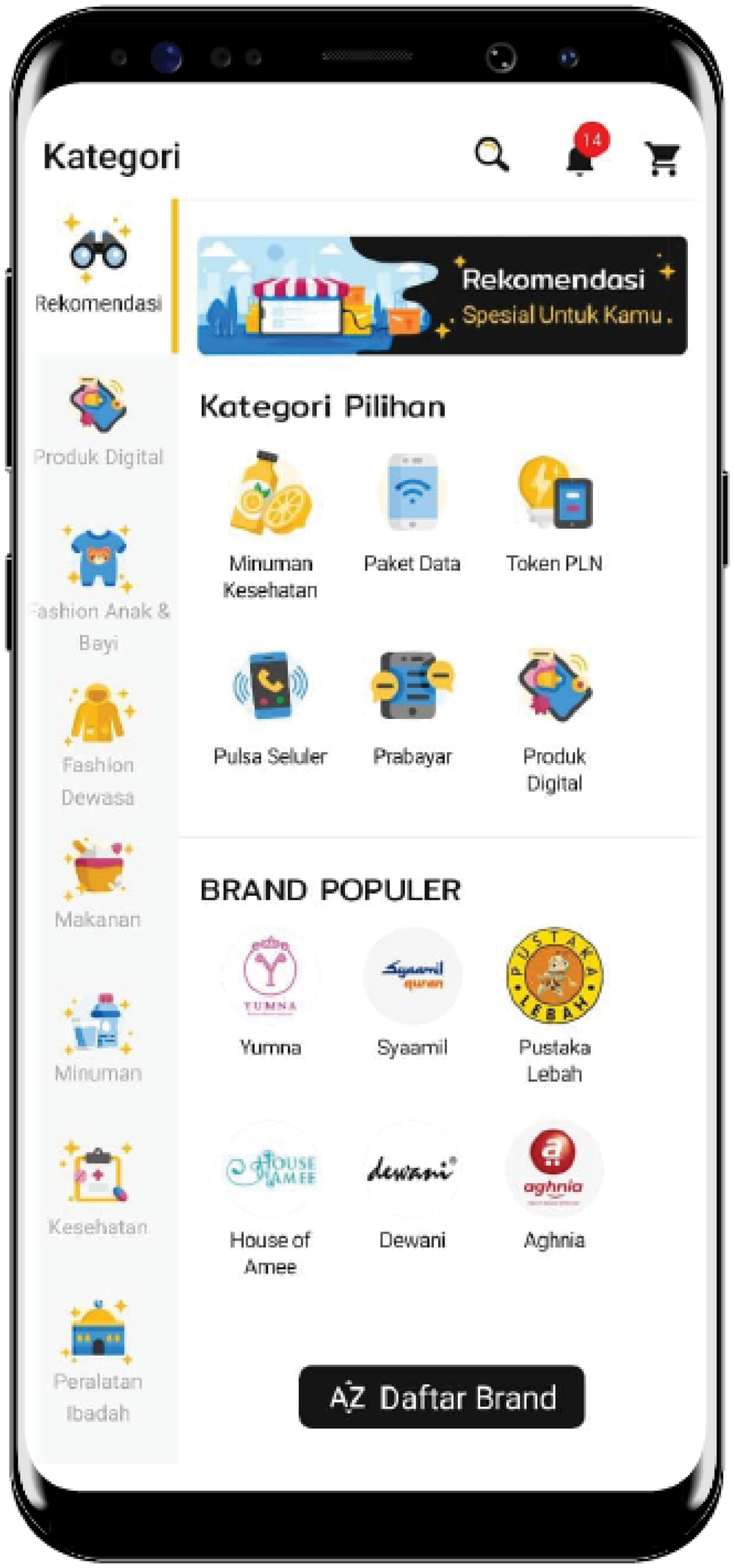Open the shopping cart
The image size is (734, 1568).
pos(663,158)
